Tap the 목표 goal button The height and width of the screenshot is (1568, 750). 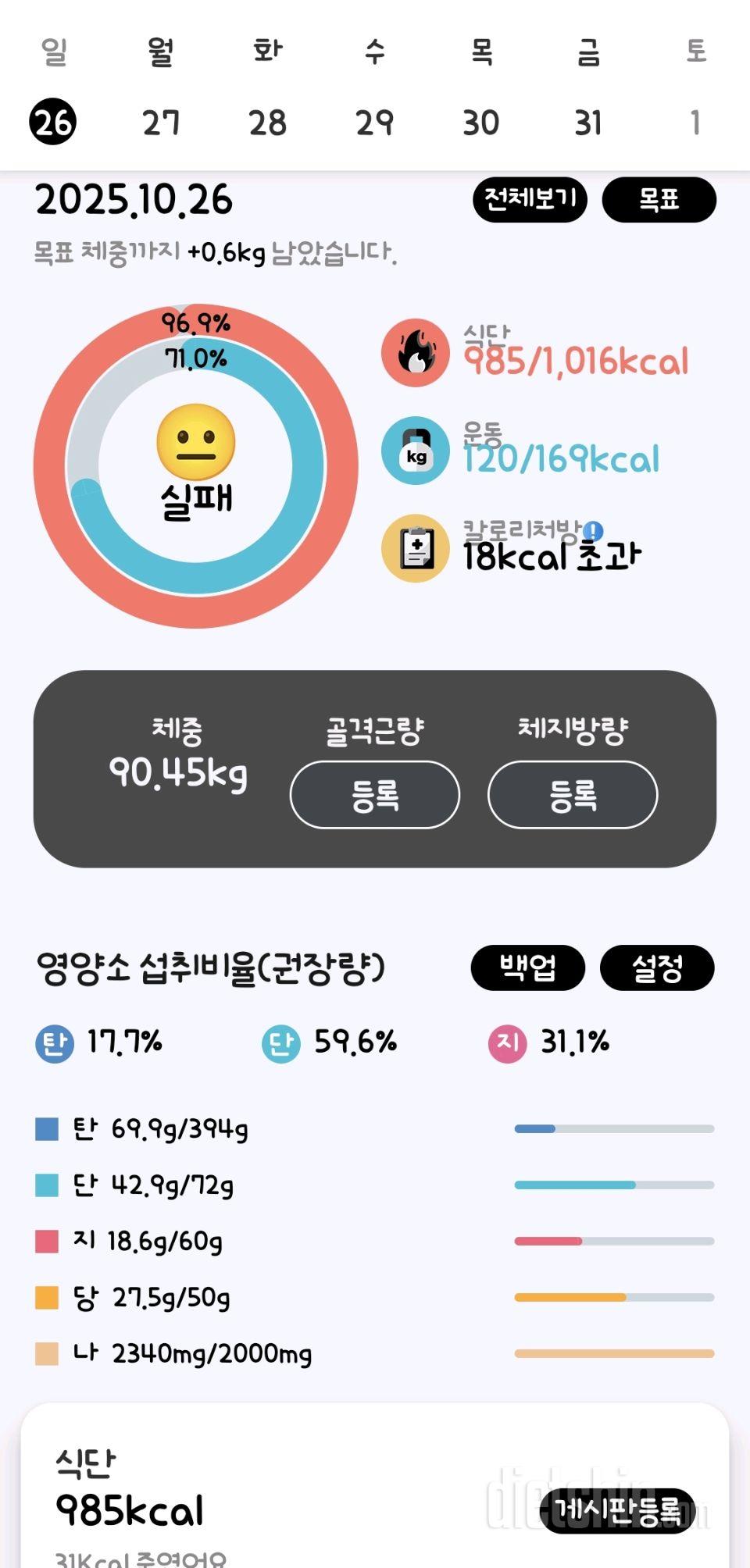(659, 200)
